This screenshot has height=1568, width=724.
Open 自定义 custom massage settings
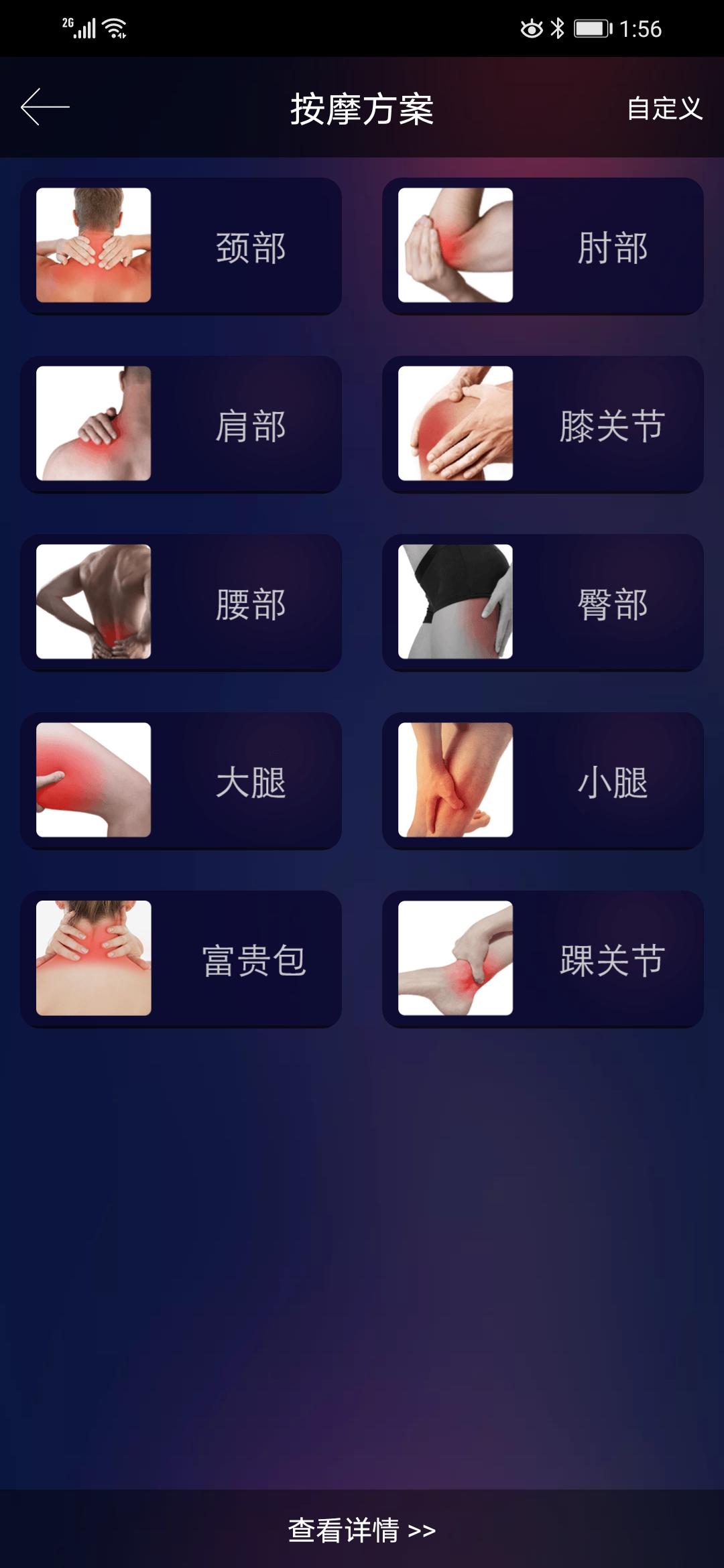tap(664, 109)
